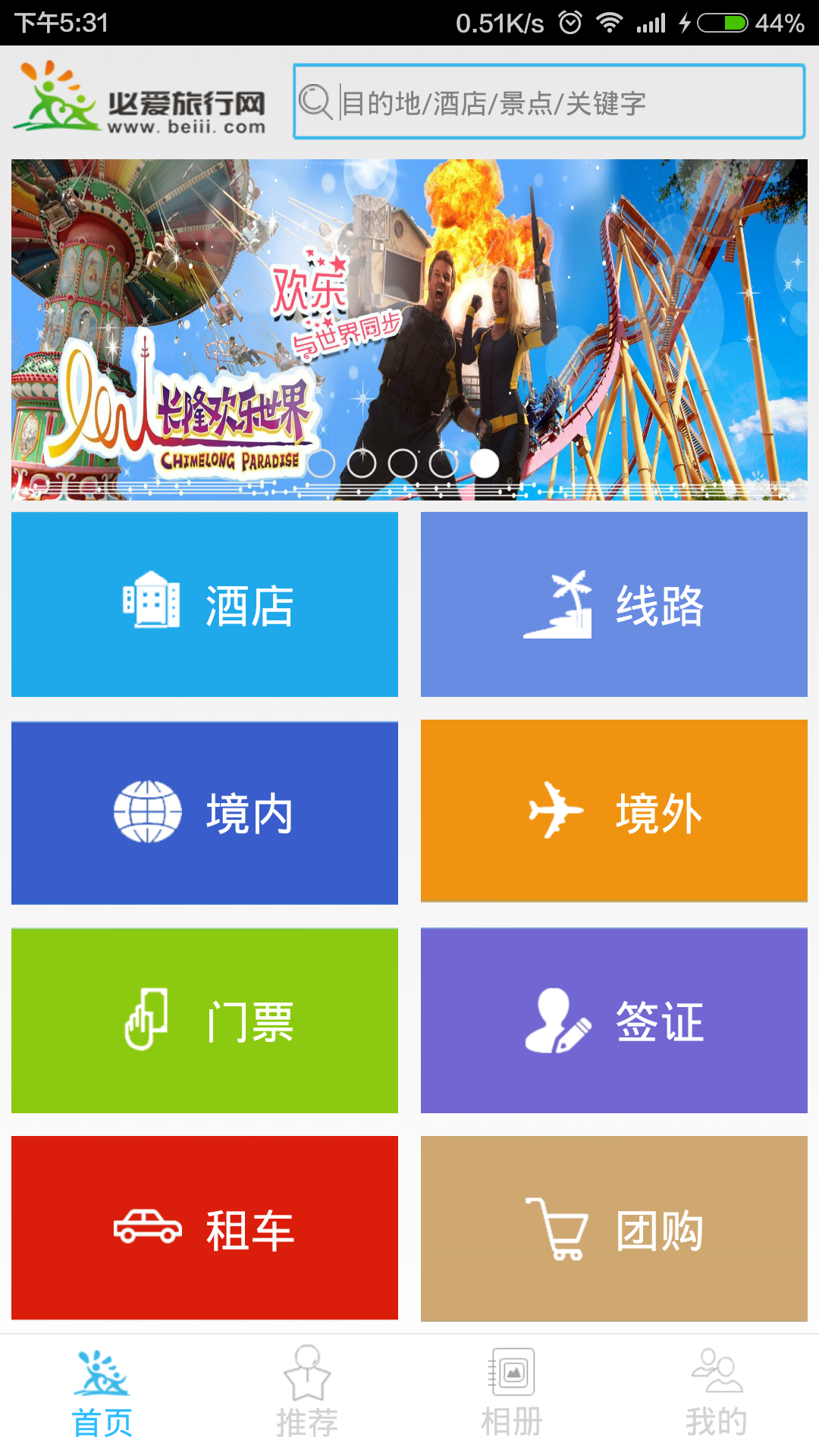Select the 线路 travel routes tile
Screen dimensions: 819x1456
(614, 604)
